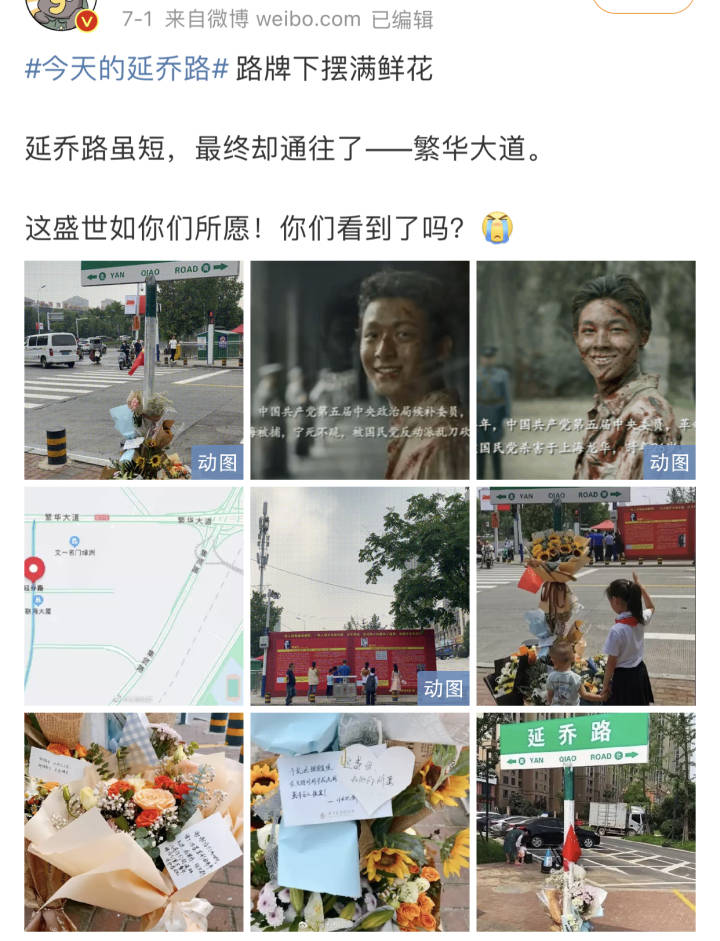Open the red billboard under trees GIF

pyautogui.click(x=359, y=596)
